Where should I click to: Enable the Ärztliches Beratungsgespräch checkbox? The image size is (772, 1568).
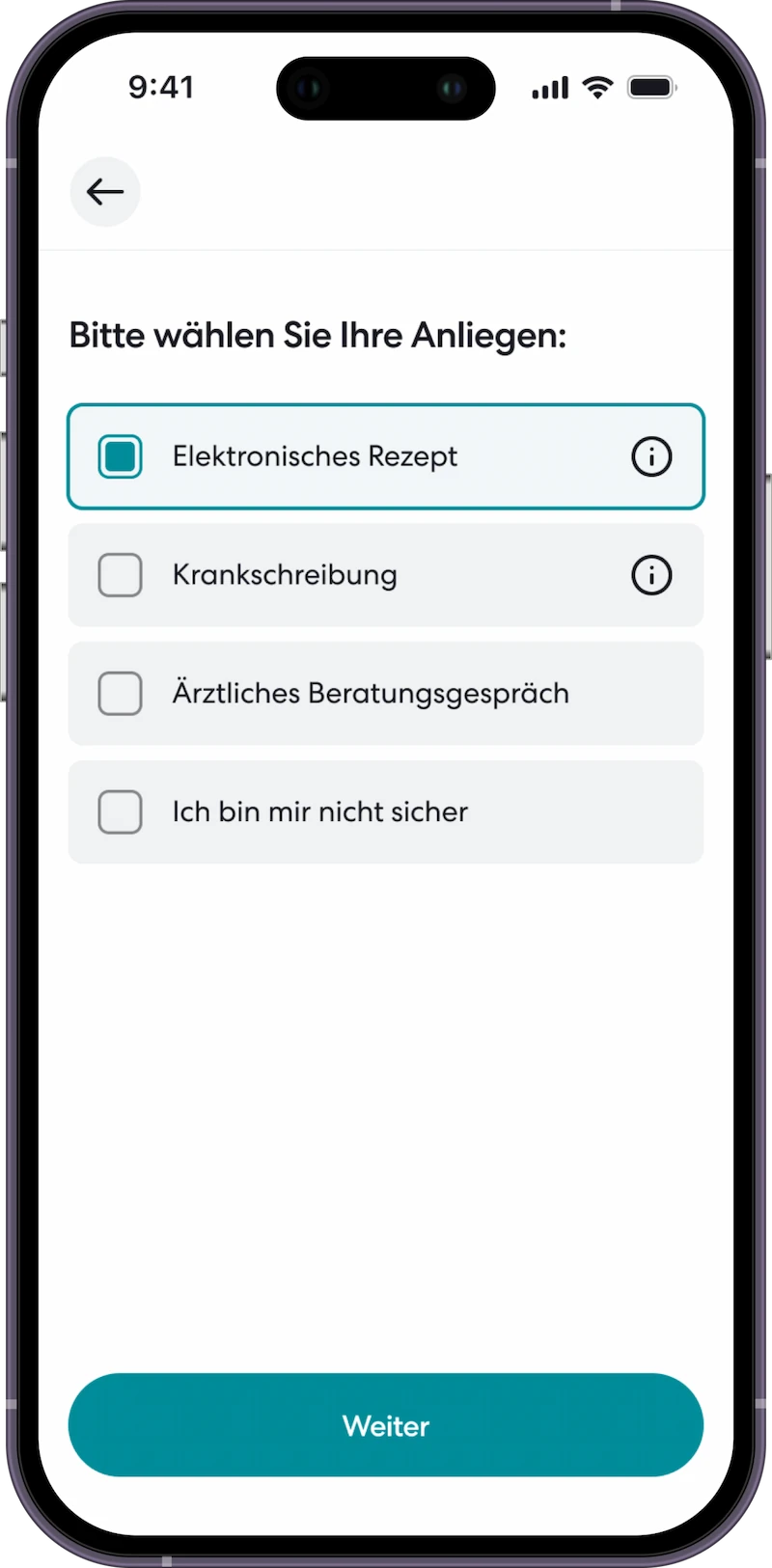click(x=120, y=693)
